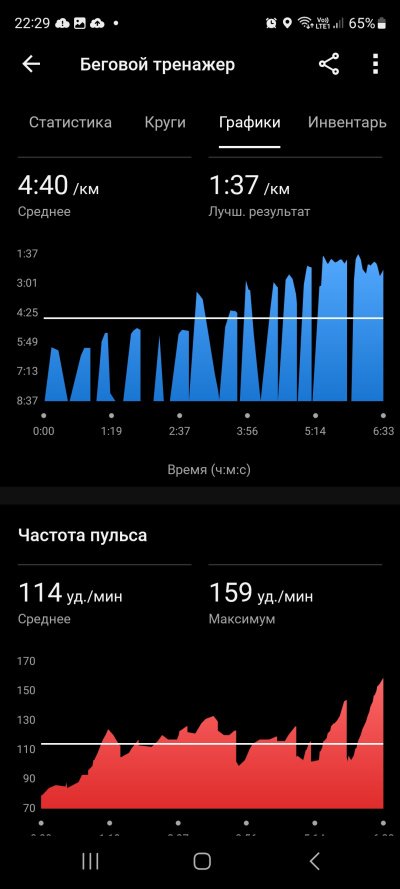Go back using the app bar arrow
Screen dimensions: 400x889
[x=31, y=65]
